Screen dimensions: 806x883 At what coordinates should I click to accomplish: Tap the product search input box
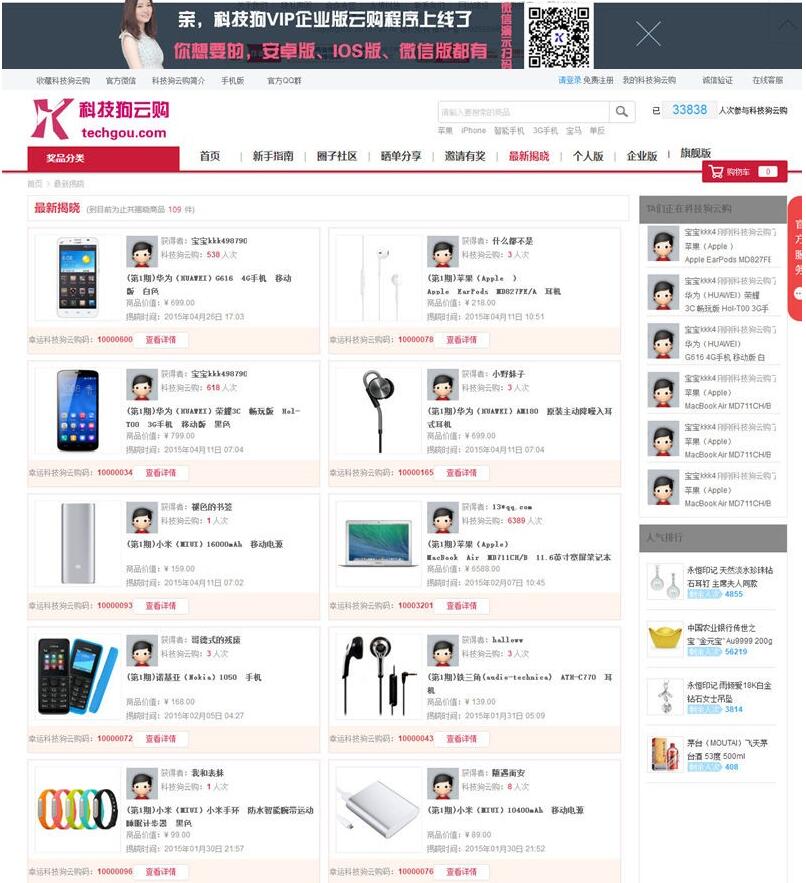click(x=523, y=112)
